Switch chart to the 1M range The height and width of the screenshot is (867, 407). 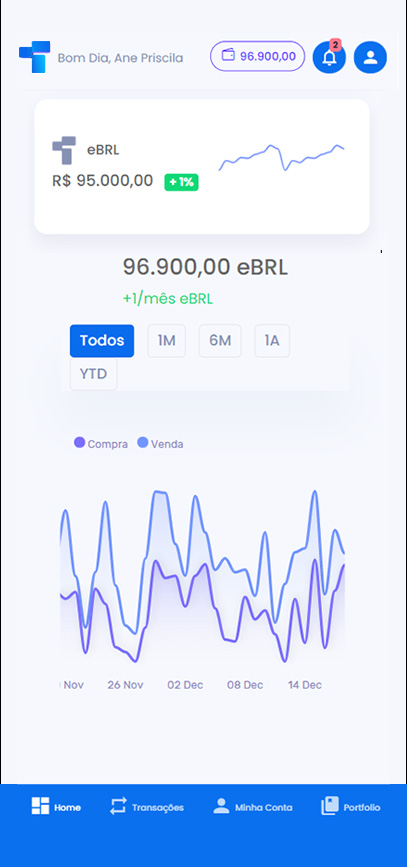click(166, 341)
